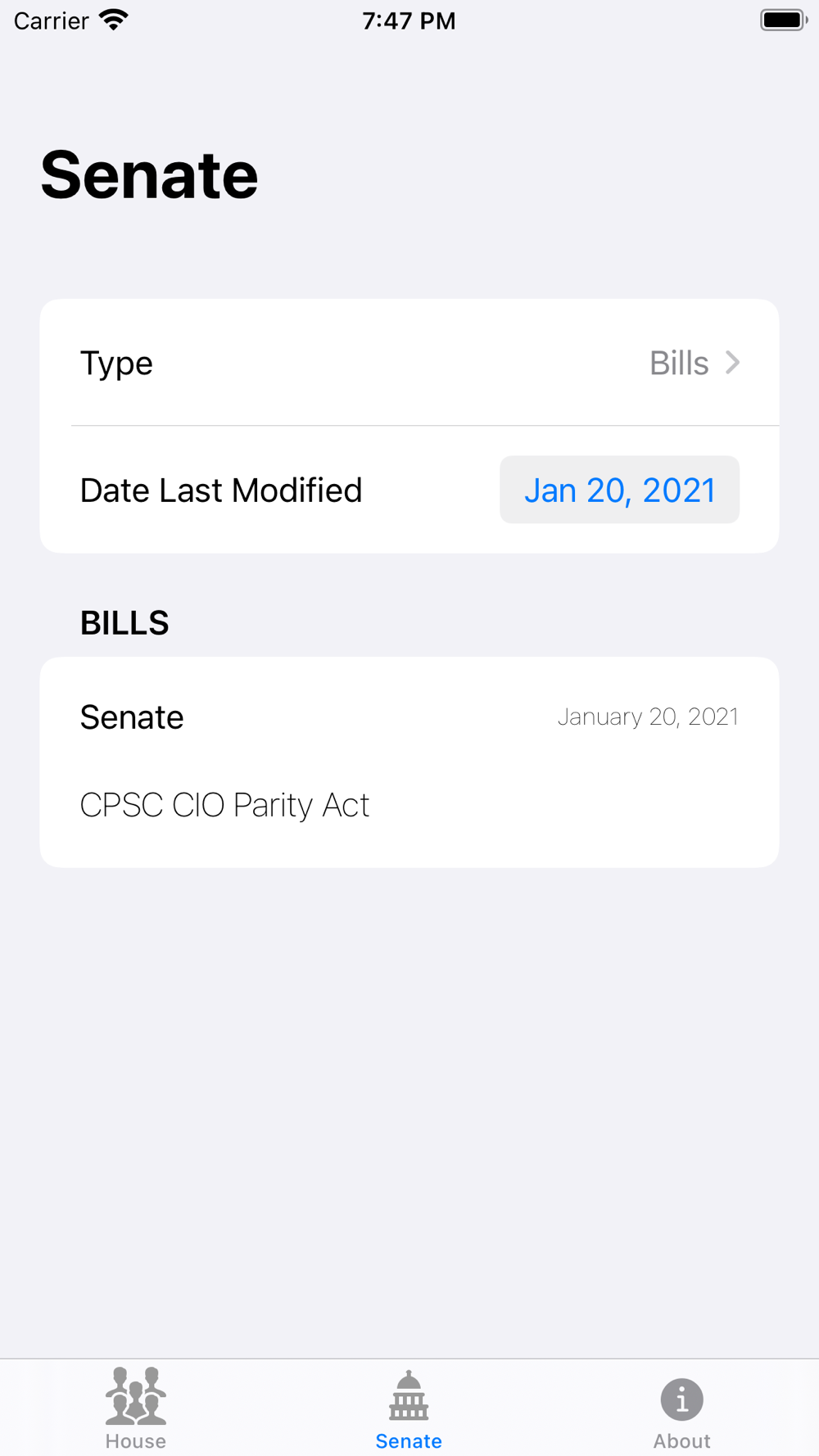Go to the About tab
Viewport: 819px width, 1456px height.
(x=681, y=1409)
